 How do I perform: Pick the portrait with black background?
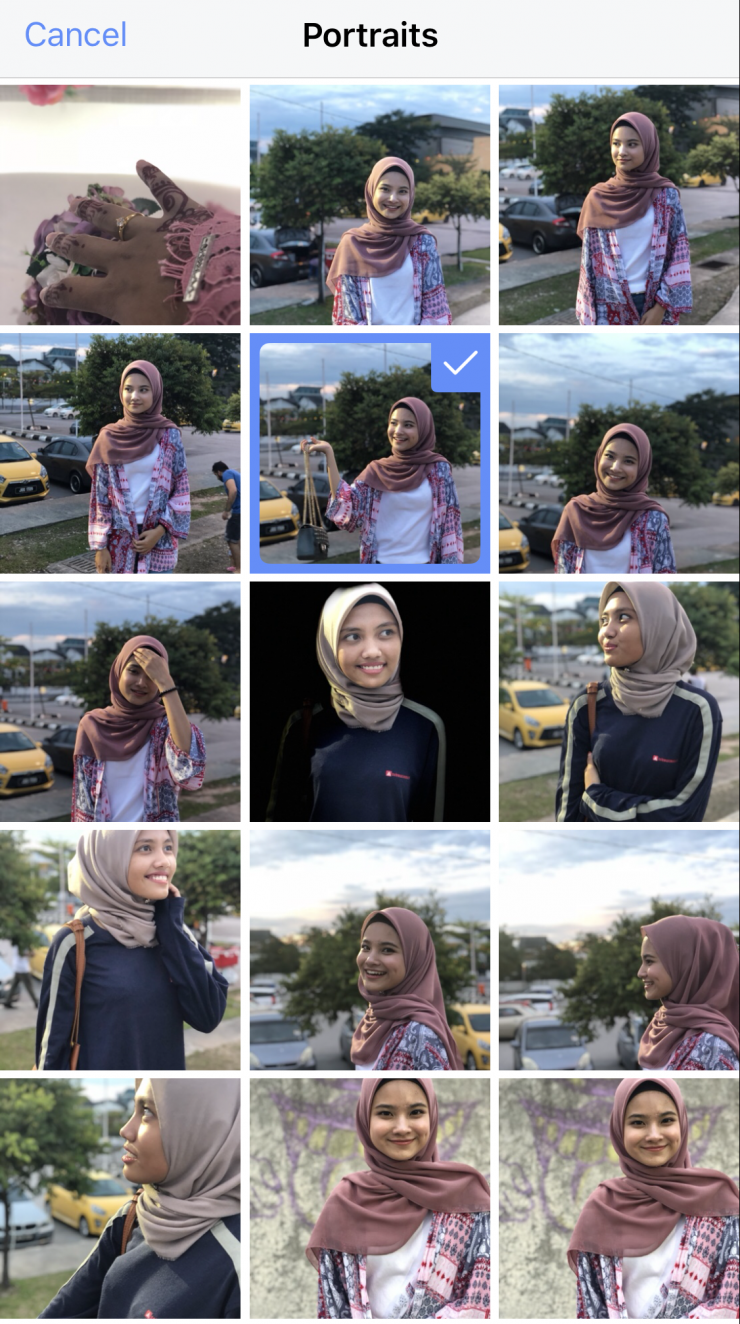click(370, 701)
